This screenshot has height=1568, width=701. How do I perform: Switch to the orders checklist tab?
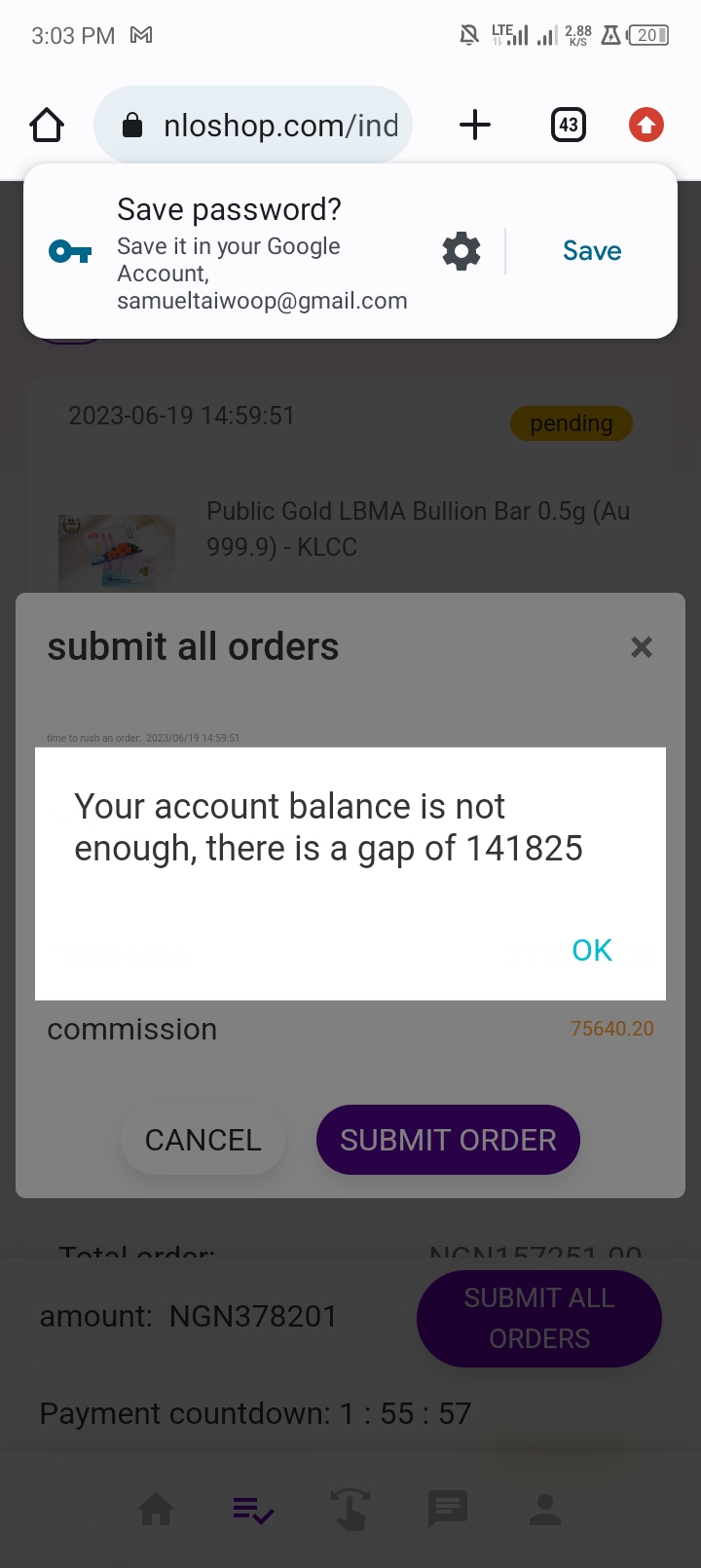coord(253,1510)
